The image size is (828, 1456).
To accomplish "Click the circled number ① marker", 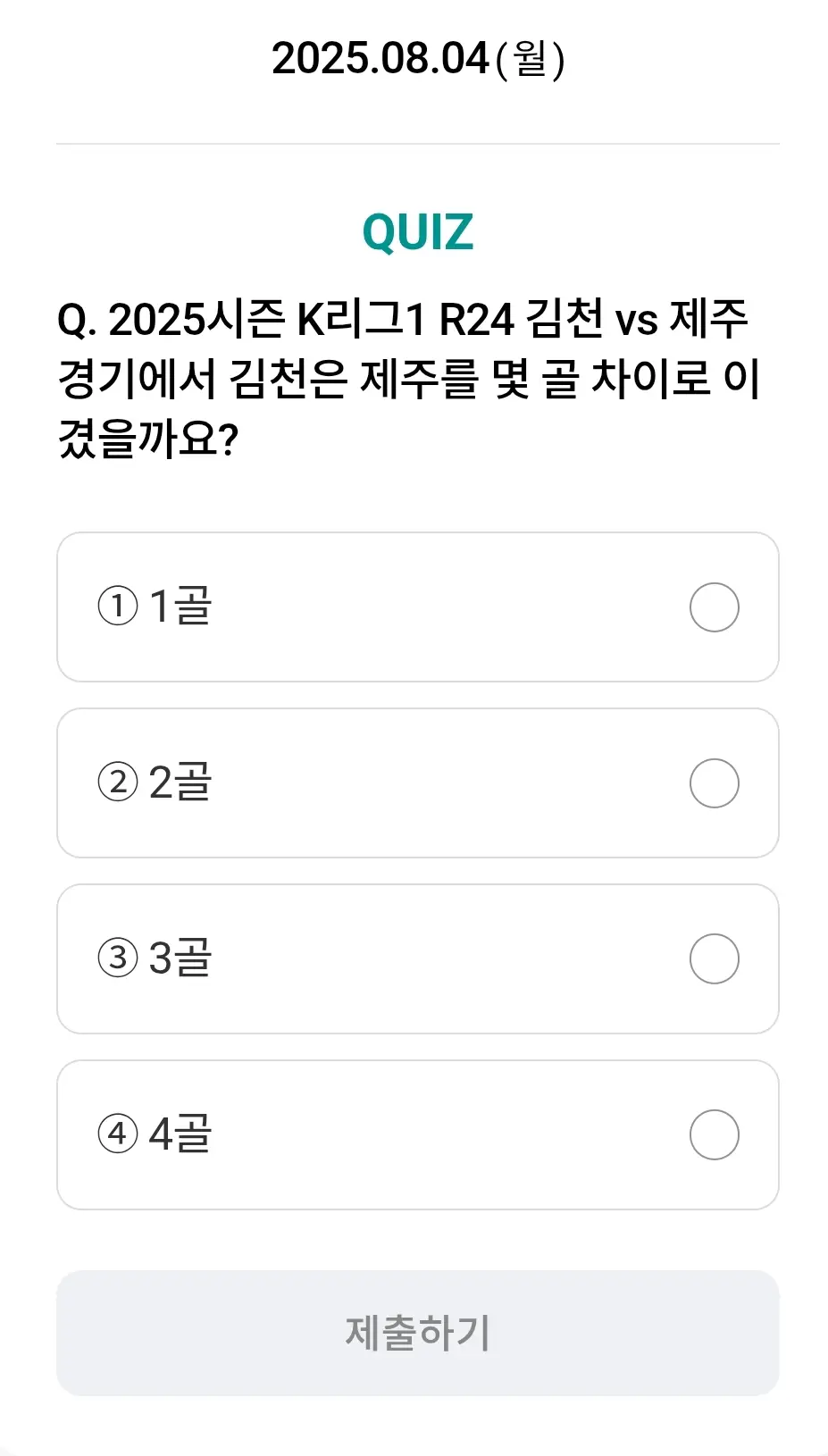I will click(x=116, y=607).
